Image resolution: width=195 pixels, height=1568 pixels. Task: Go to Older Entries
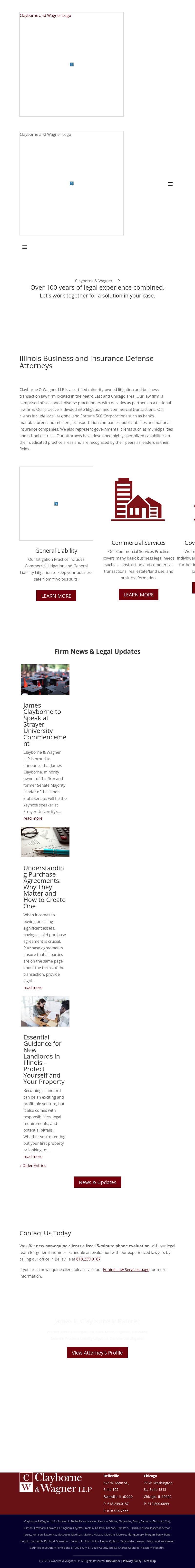point(33,1166)
